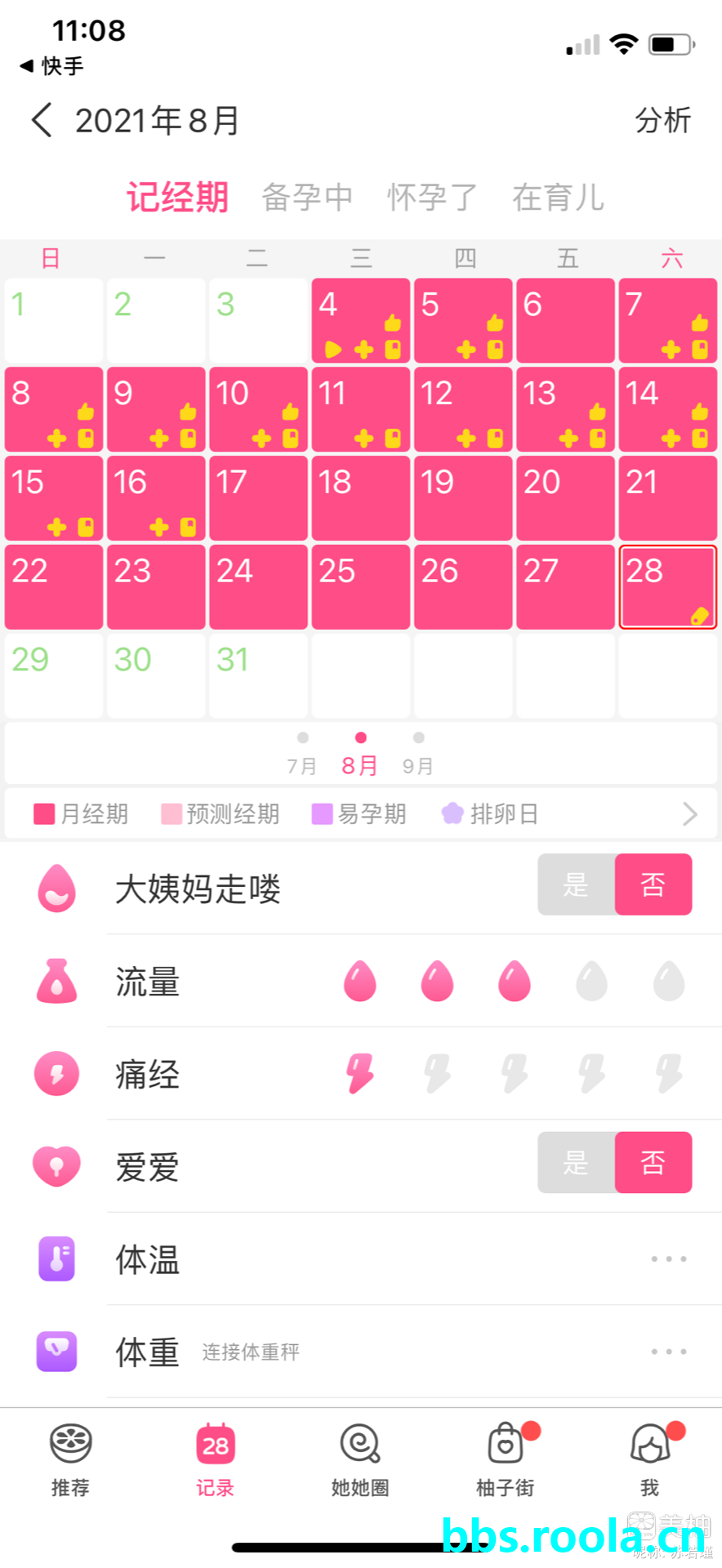Open the 体温 entry row
This screenshot has width=722, height=1568.
tap(408, 1259)
